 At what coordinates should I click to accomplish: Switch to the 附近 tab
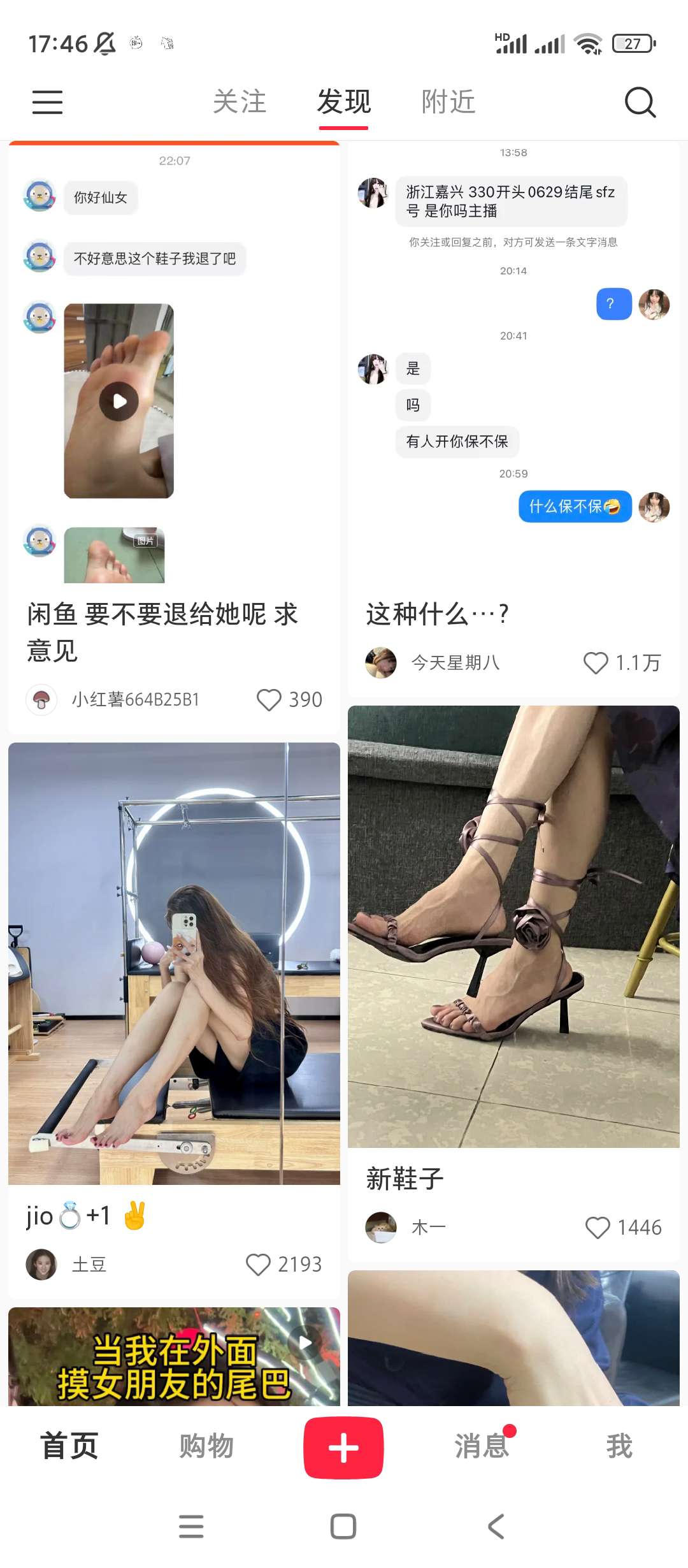pyautogui.click(x=448, y=102)
